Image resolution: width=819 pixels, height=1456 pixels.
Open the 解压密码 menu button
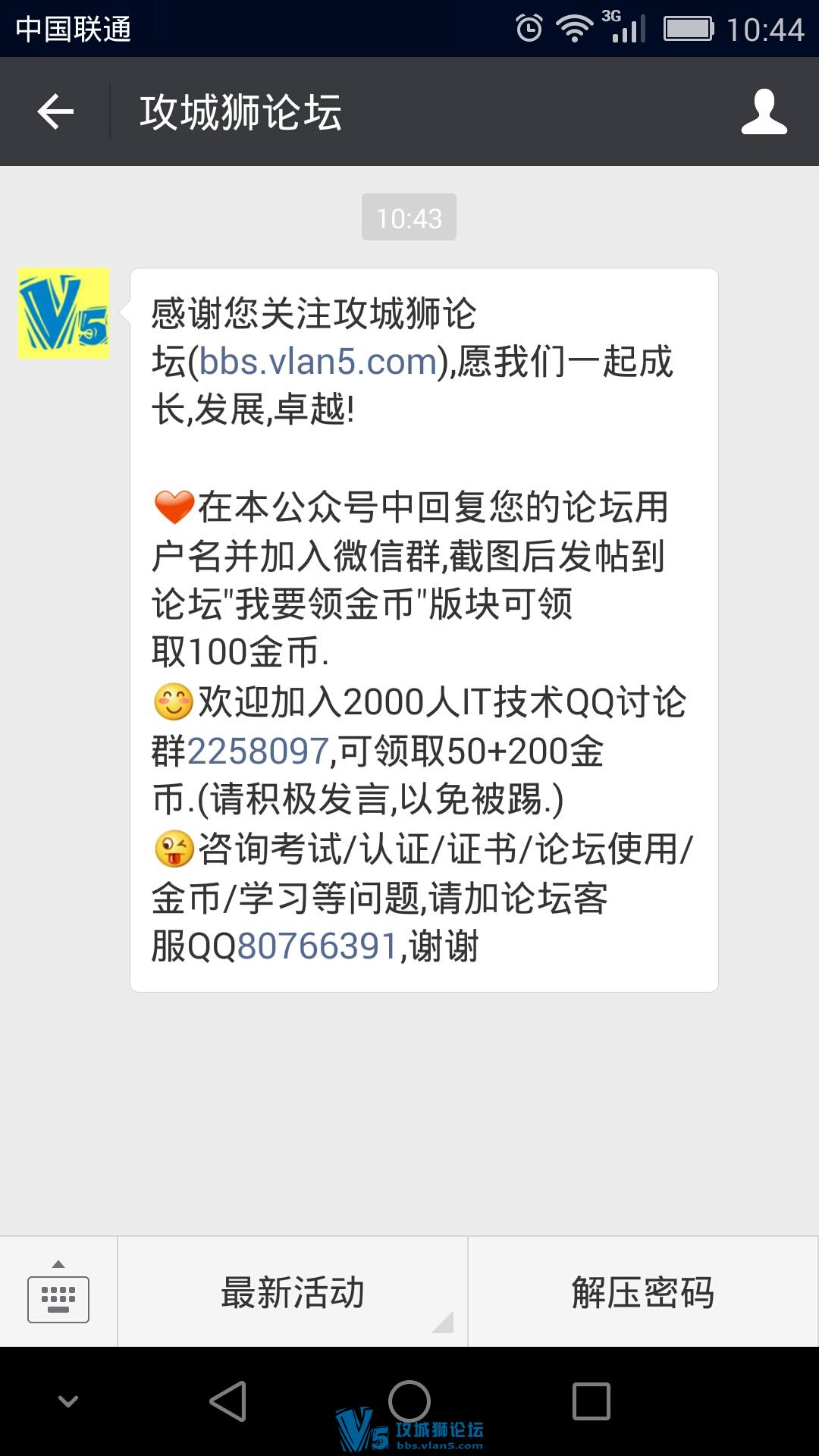point(643,1292)
